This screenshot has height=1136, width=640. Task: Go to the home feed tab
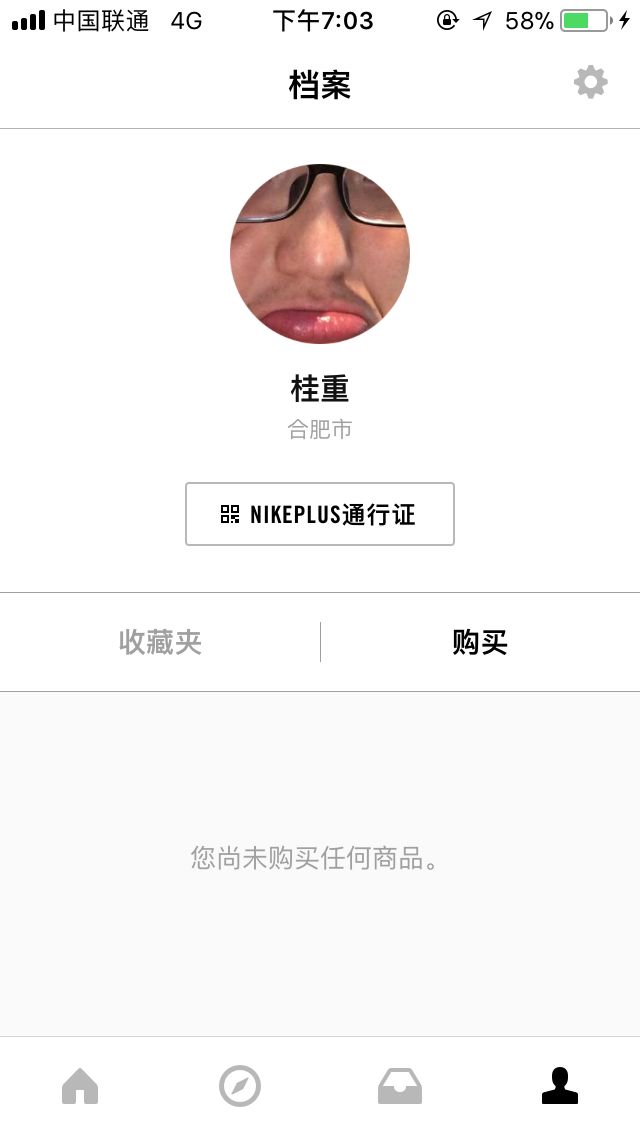[80, 1086]
